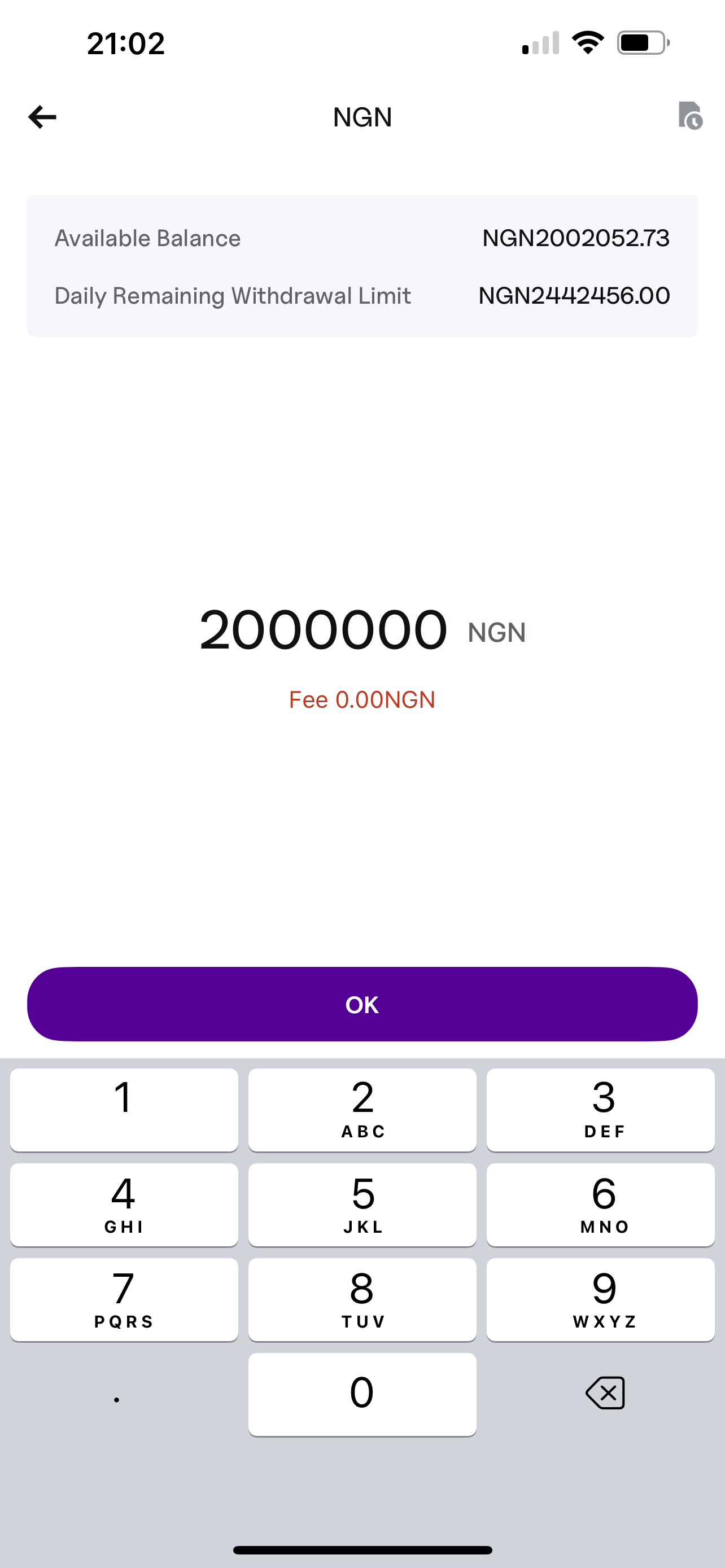This screenshot has height=1568, width=725.
Task: Enter digit 1 on keypad
Action: click(124, 1109)
